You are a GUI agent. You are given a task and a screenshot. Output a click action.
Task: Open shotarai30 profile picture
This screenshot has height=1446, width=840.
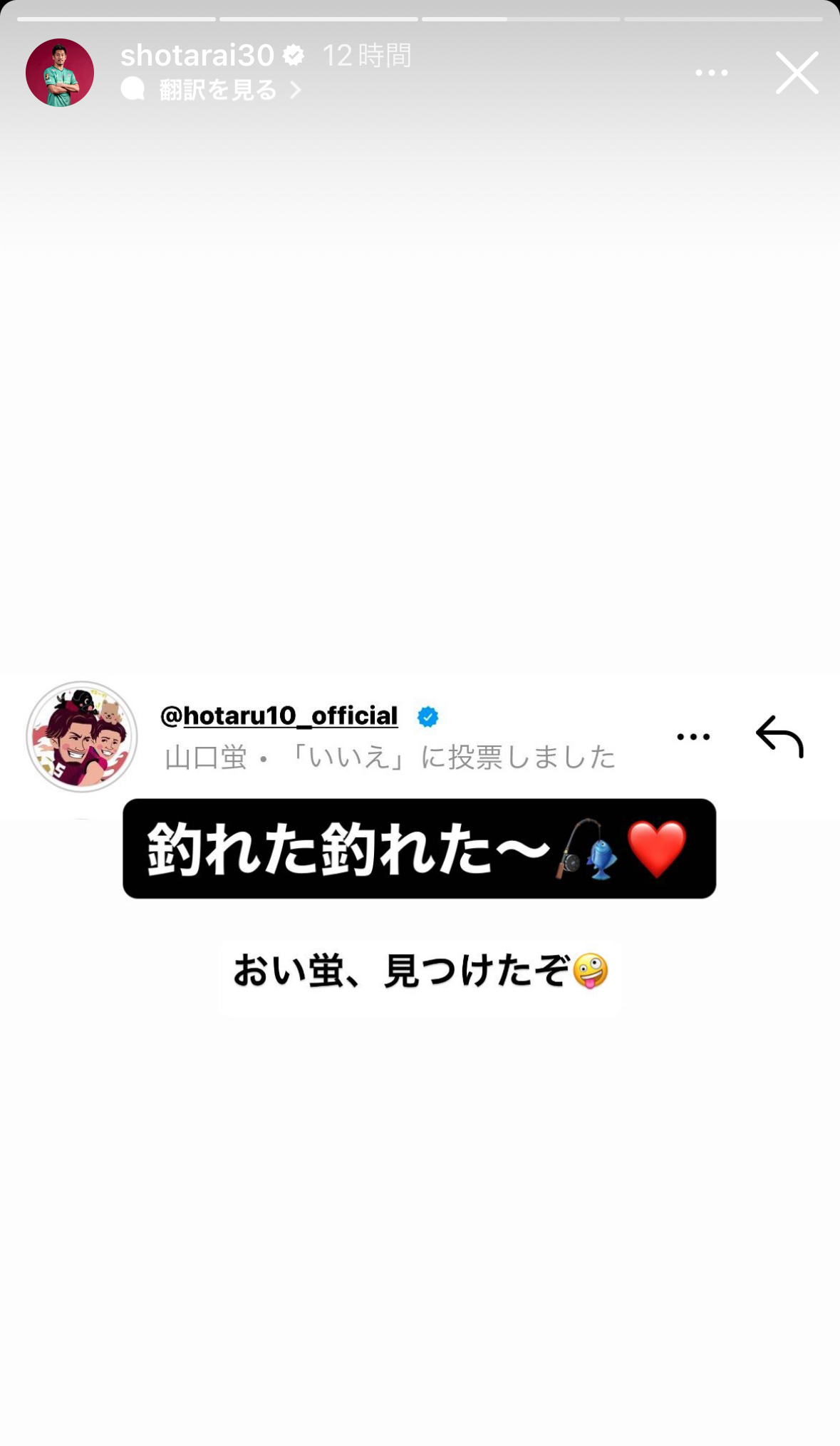(x=60, y=73)
